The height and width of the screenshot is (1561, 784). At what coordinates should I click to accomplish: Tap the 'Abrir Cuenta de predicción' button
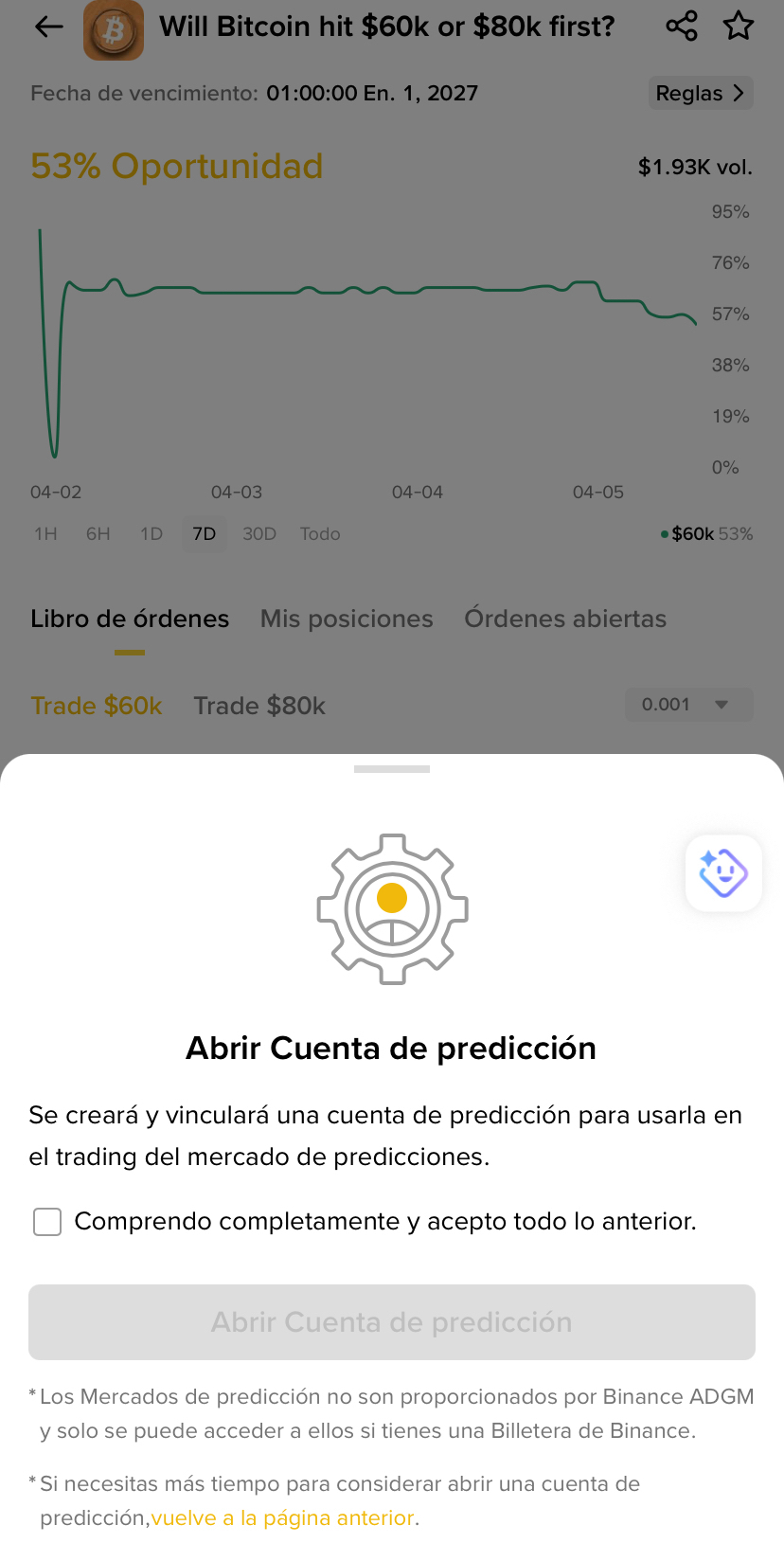392,1322
